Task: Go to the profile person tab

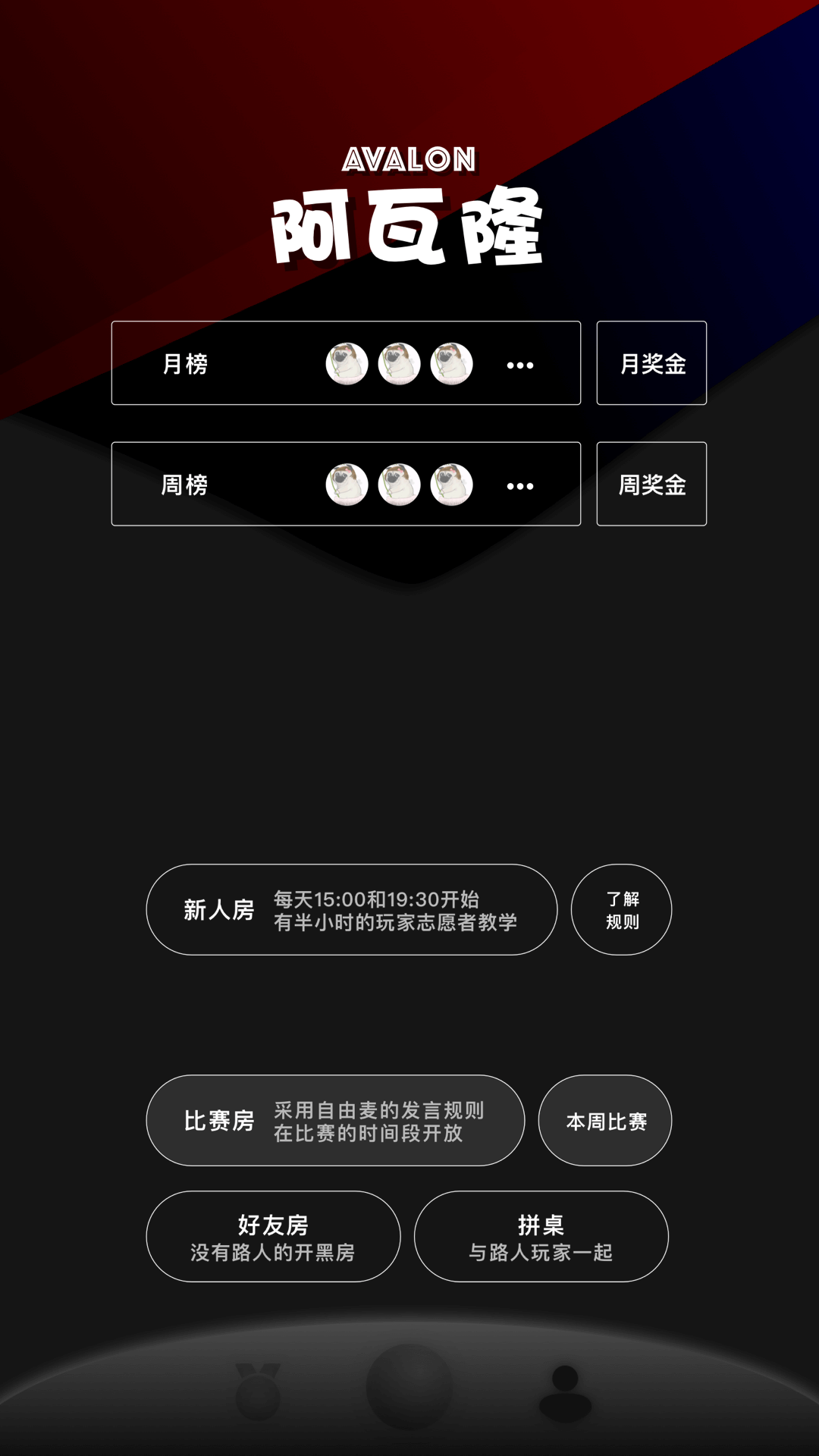Action: click(x=565, y=1392)
